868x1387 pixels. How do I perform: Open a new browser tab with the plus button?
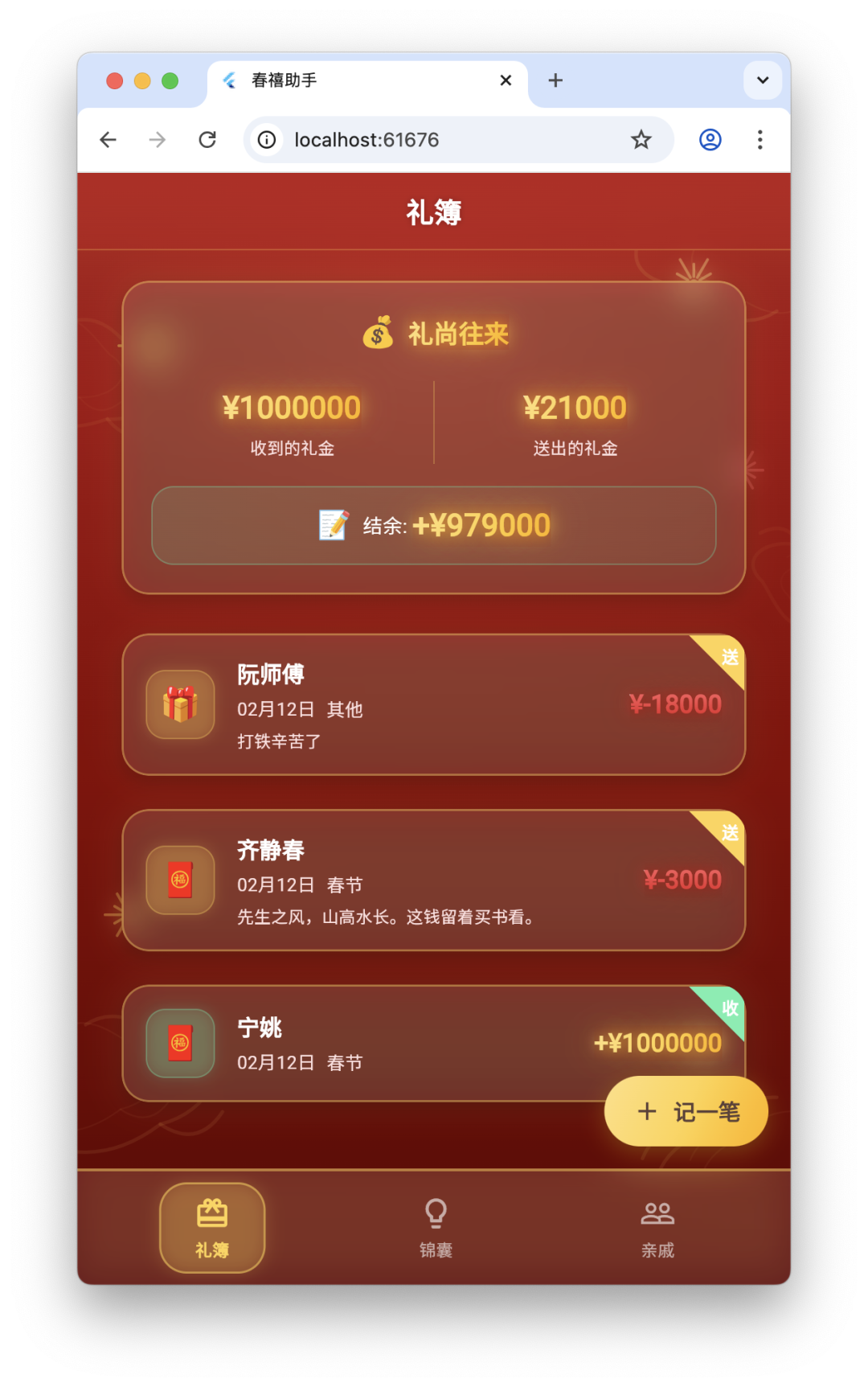coord(555,80)
